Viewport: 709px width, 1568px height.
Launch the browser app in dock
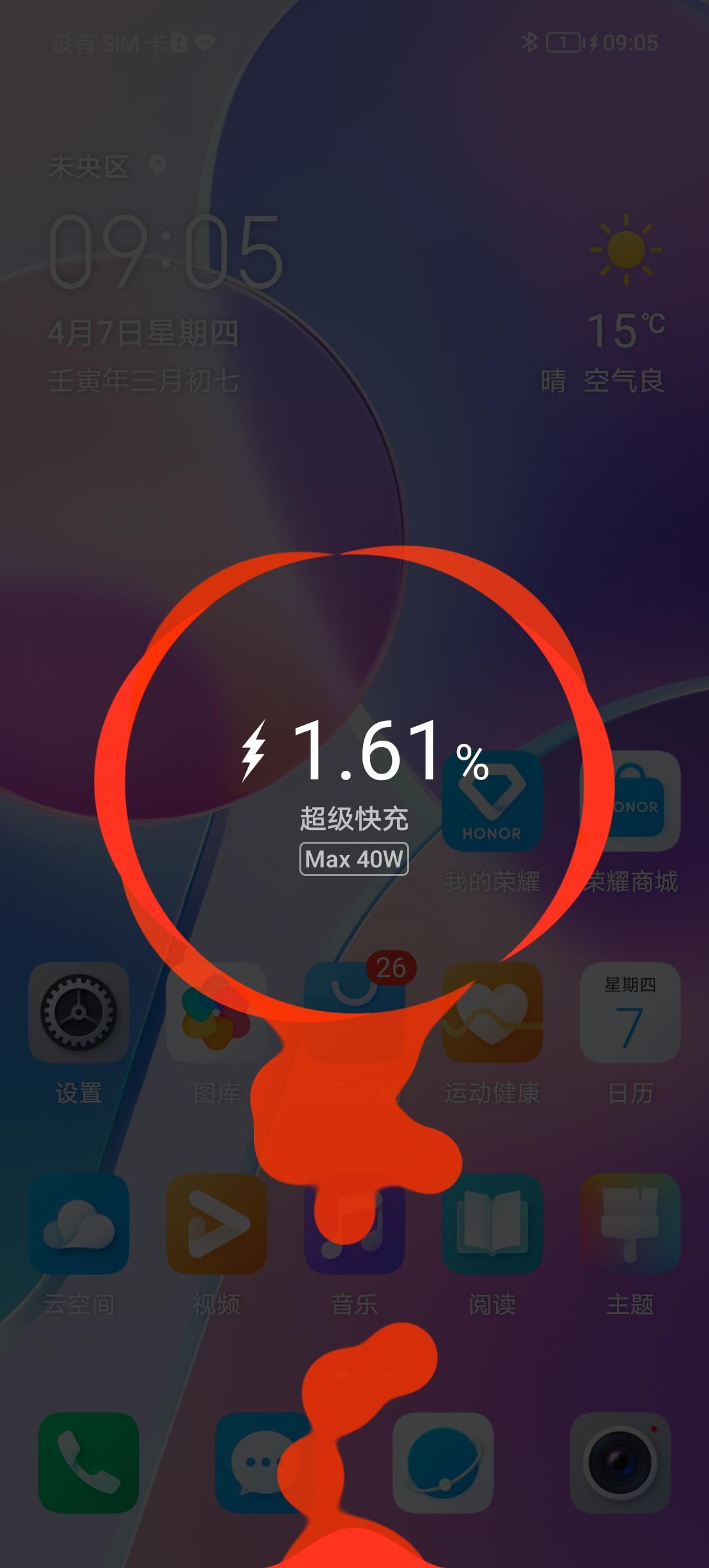coord(443,1463)
